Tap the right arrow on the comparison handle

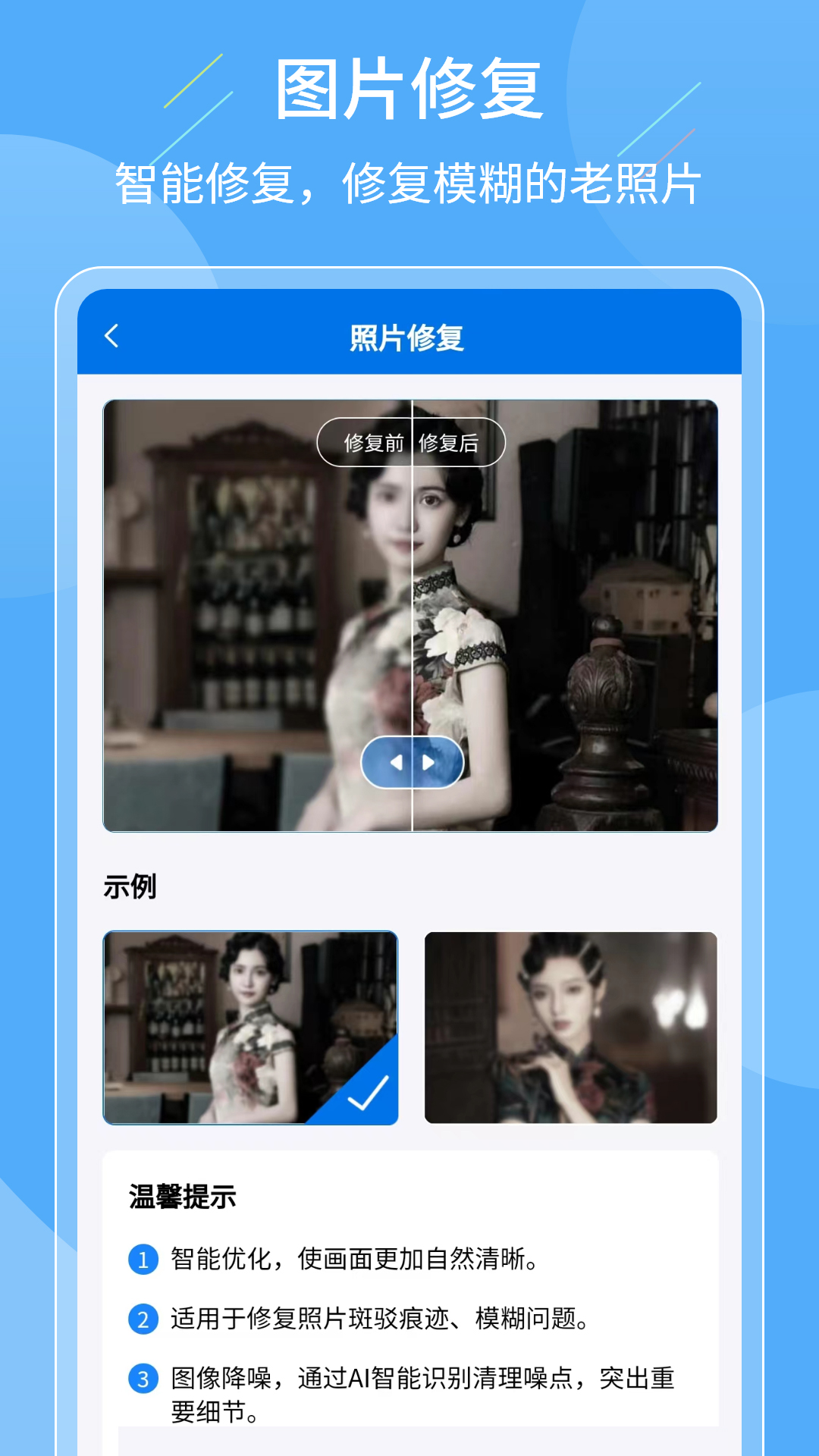[428, 764]
